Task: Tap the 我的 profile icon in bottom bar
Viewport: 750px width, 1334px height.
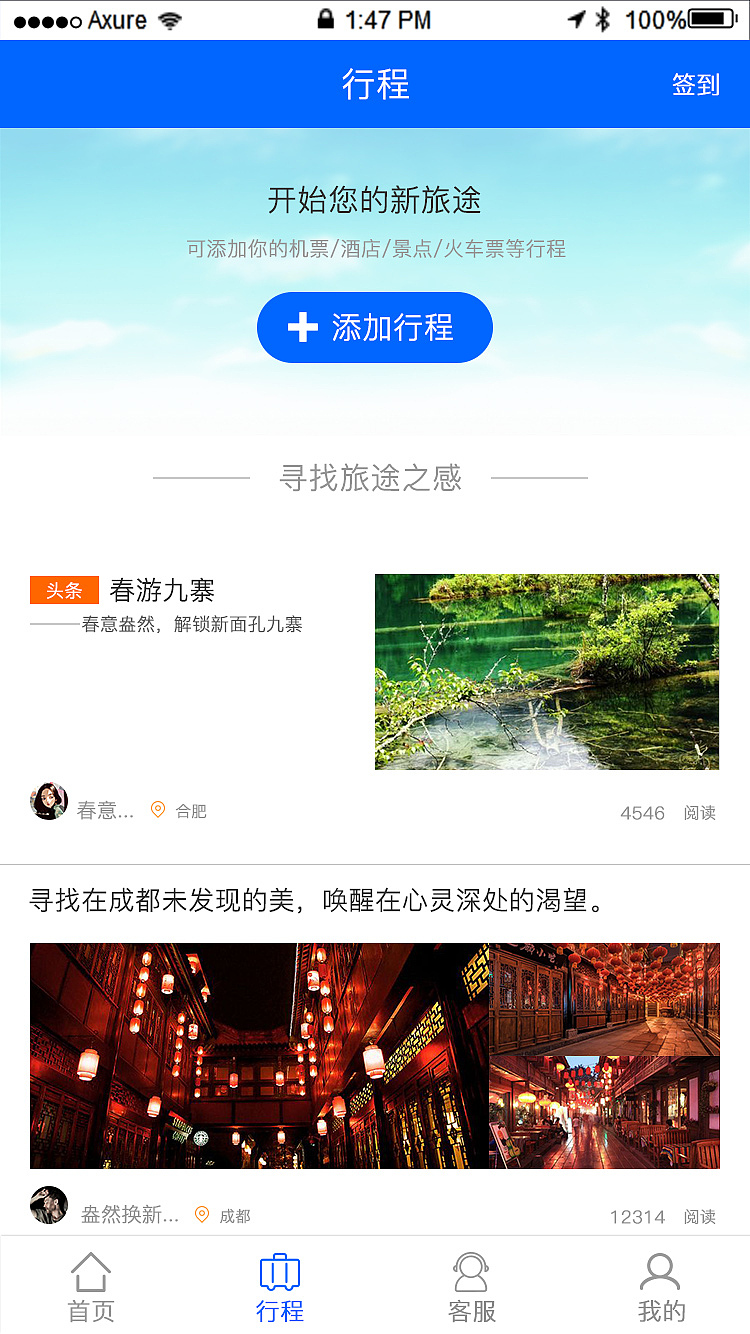Action: 660,1274
